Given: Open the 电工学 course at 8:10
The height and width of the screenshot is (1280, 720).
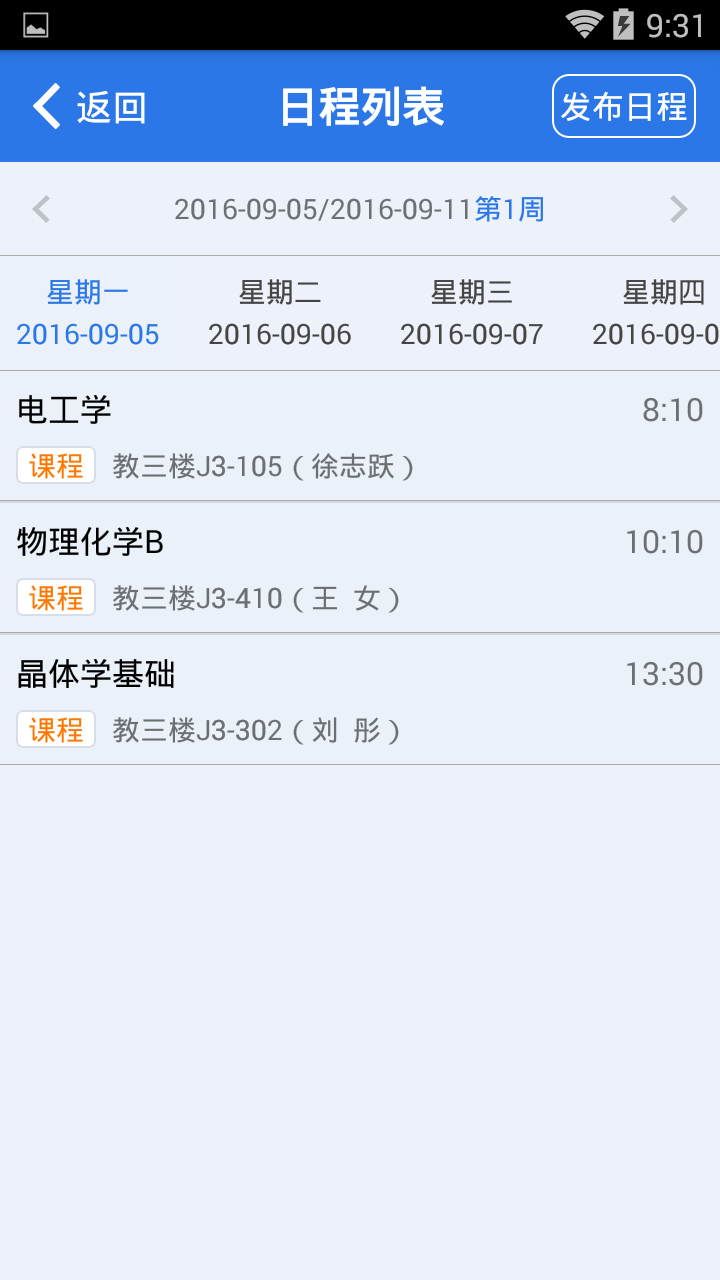Looking at the screenshot, I should (360, 436).
